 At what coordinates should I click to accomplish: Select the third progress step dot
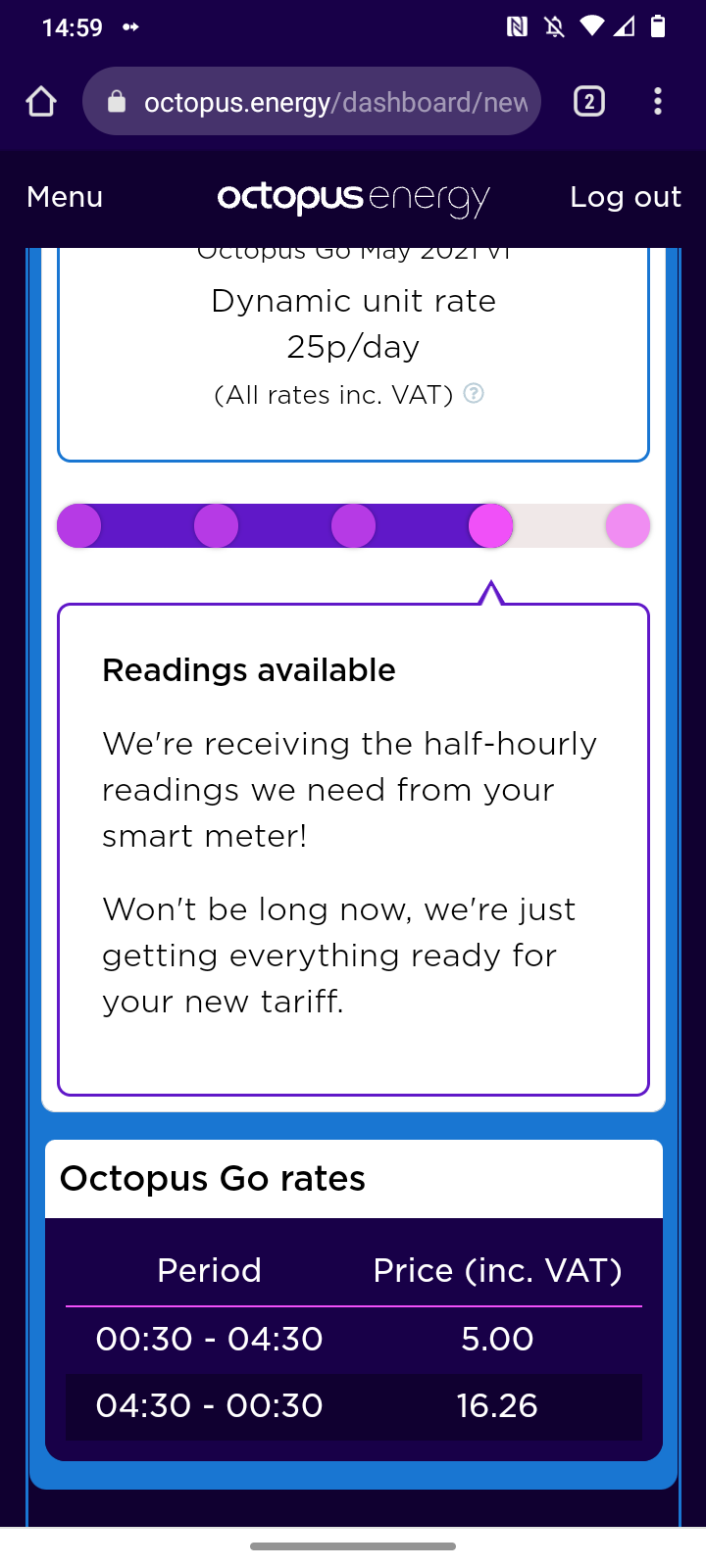[x=354, y=526]
